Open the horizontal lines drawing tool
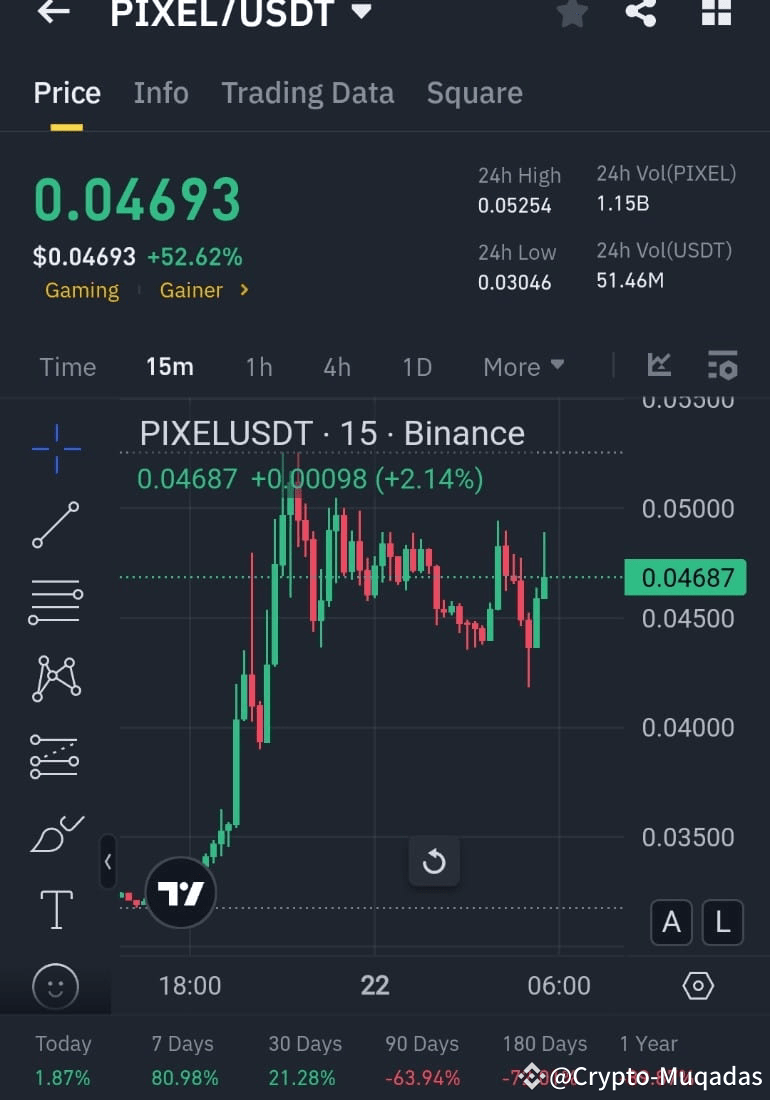Viewport: 770px width, 1100px height. pos(55,600)
